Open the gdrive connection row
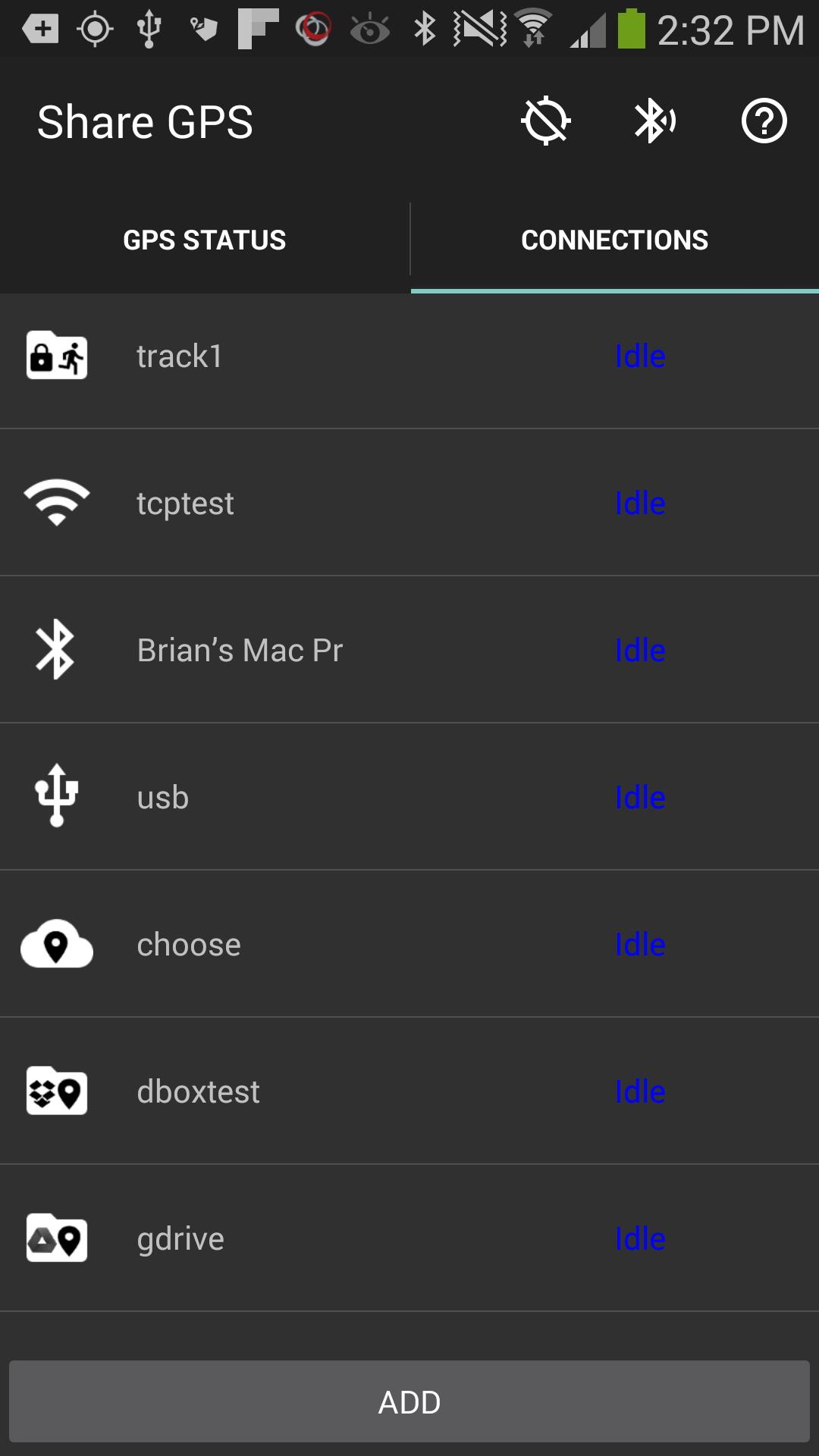Viewport: 819px width, 1456px height. click(409, 1239)
